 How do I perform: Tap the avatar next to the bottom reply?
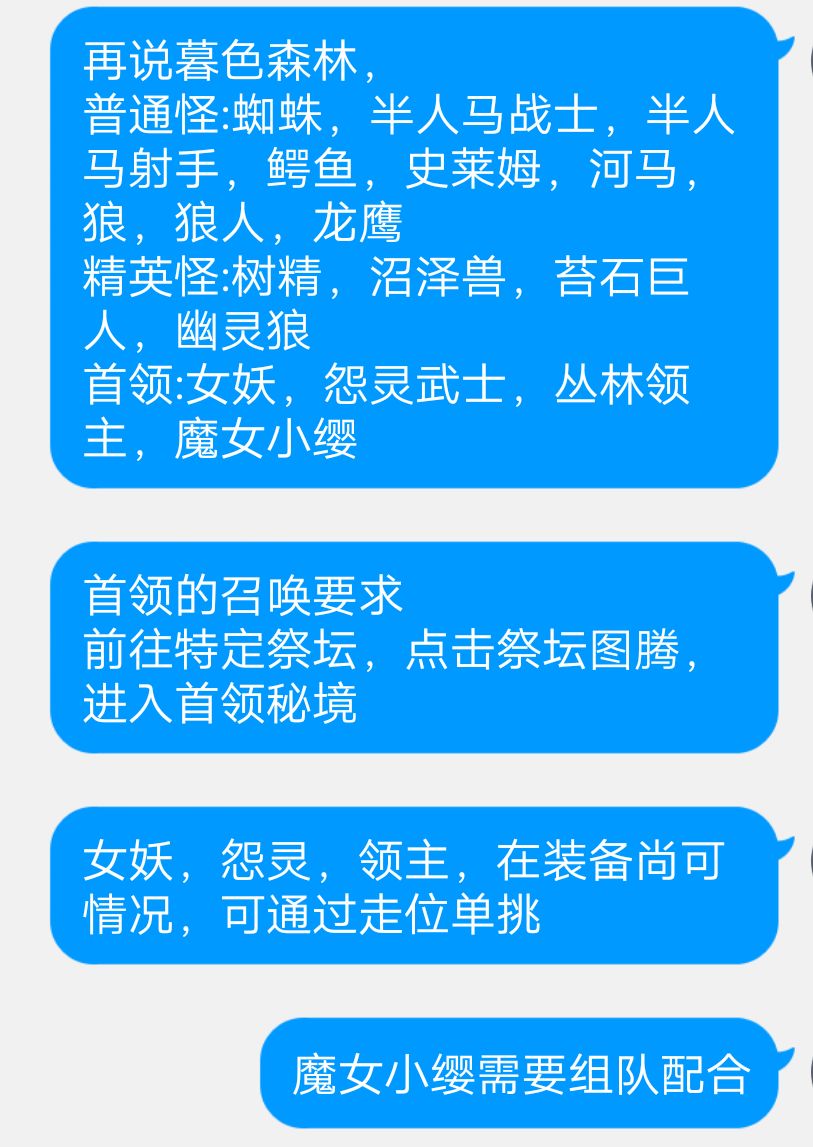click(808, 1070)
